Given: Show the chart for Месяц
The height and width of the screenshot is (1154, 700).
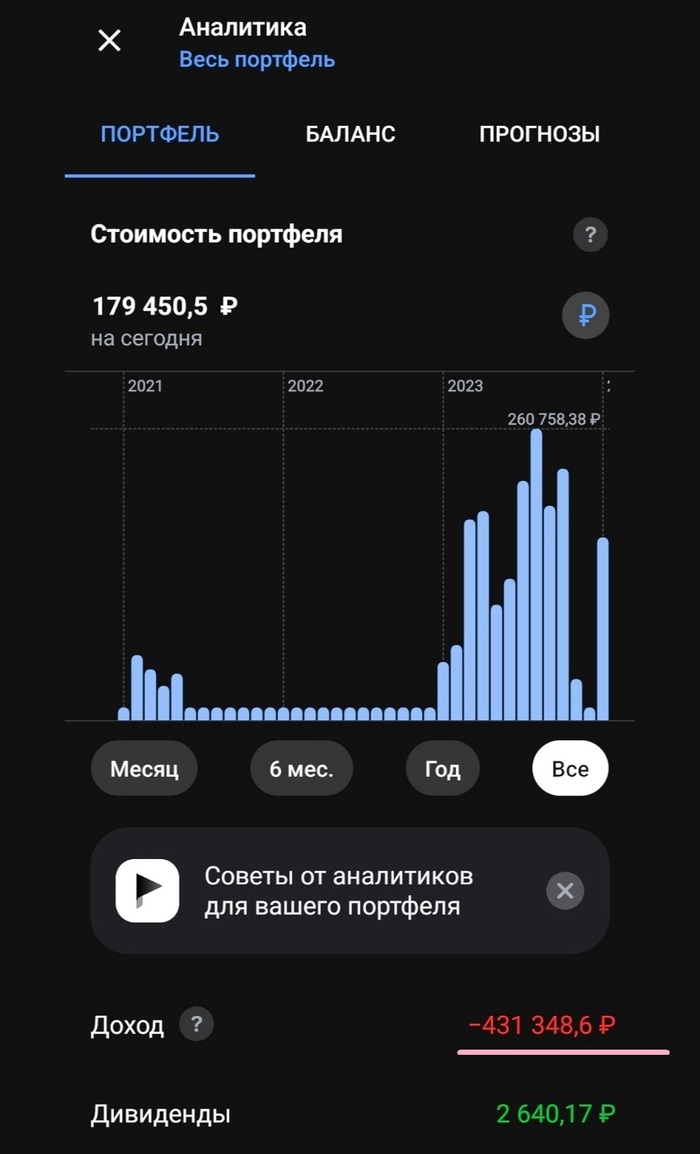Looking at the screenshot, I should coord(144,769).
